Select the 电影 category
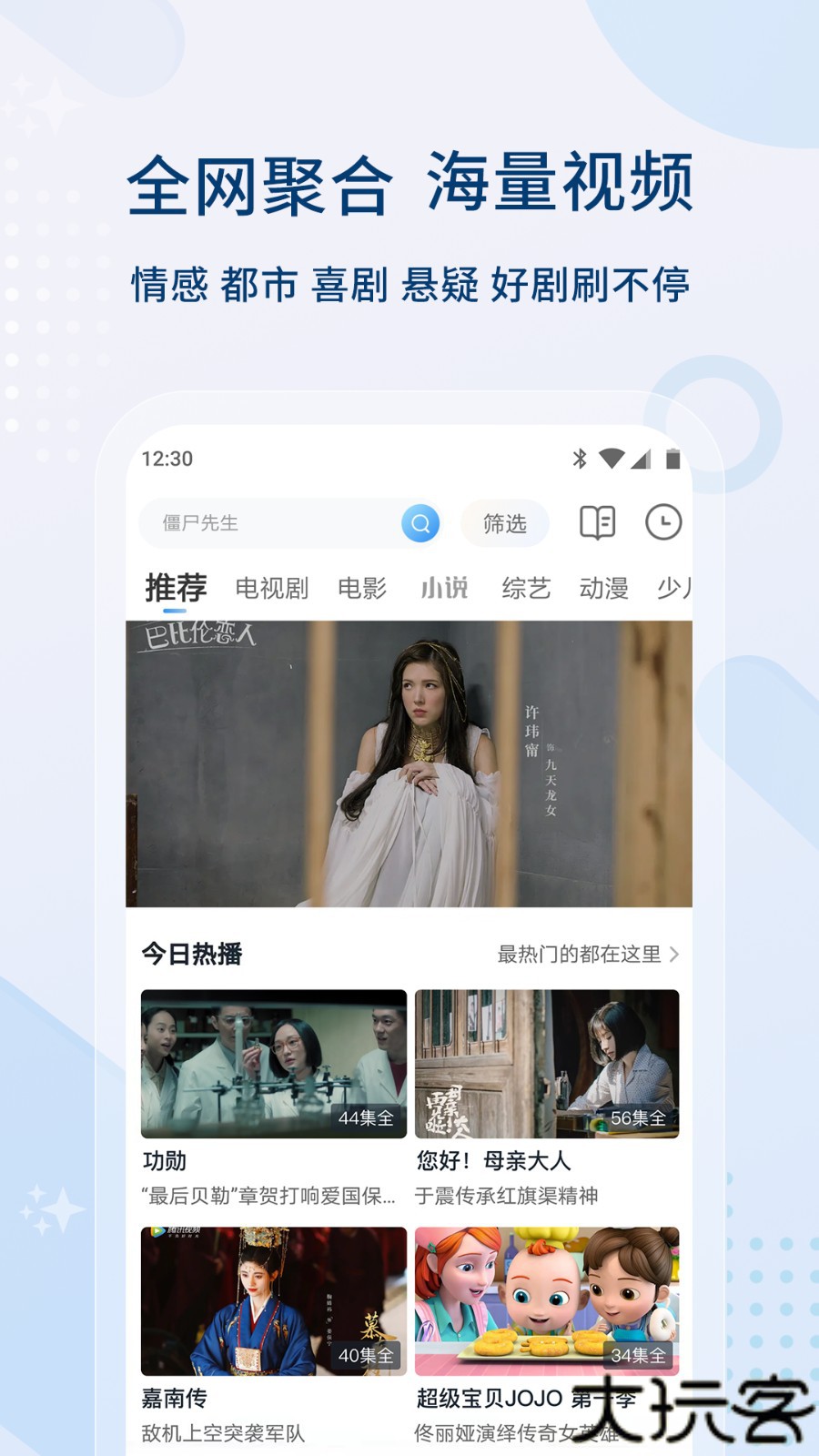Image resolution: width=819 pixels, height=1456 pixels. [x=363, y=588]
